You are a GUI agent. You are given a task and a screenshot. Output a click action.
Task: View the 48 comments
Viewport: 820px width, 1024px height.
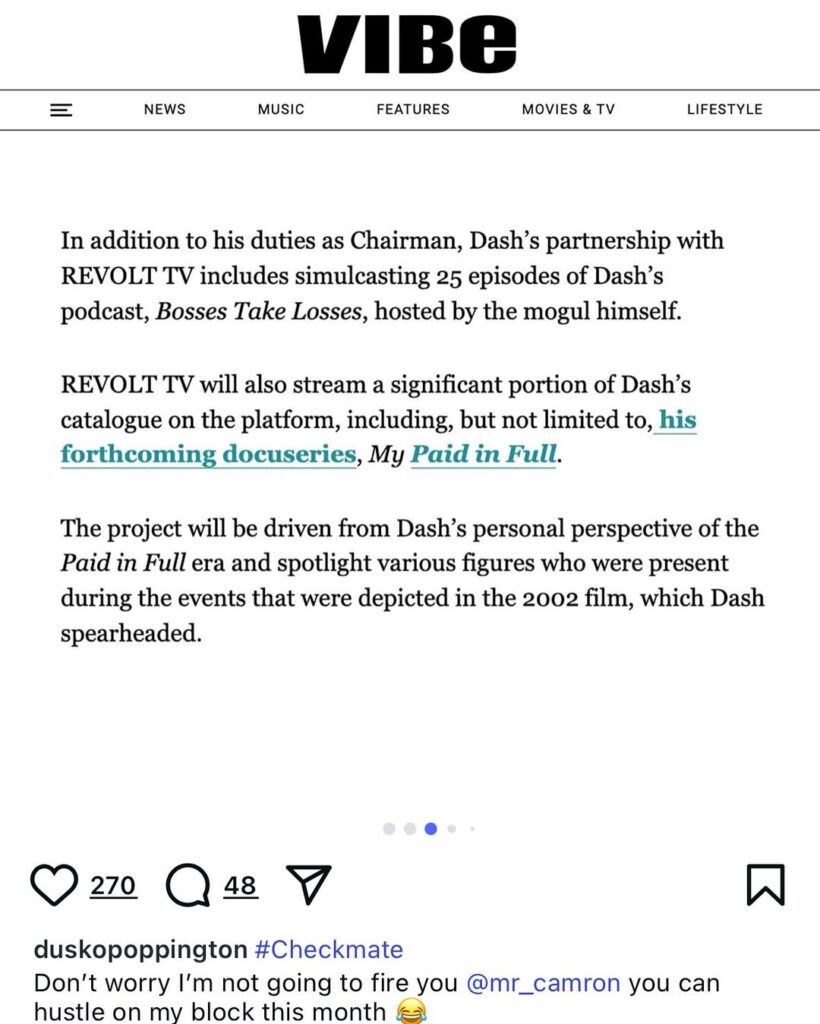pos(240,886)
